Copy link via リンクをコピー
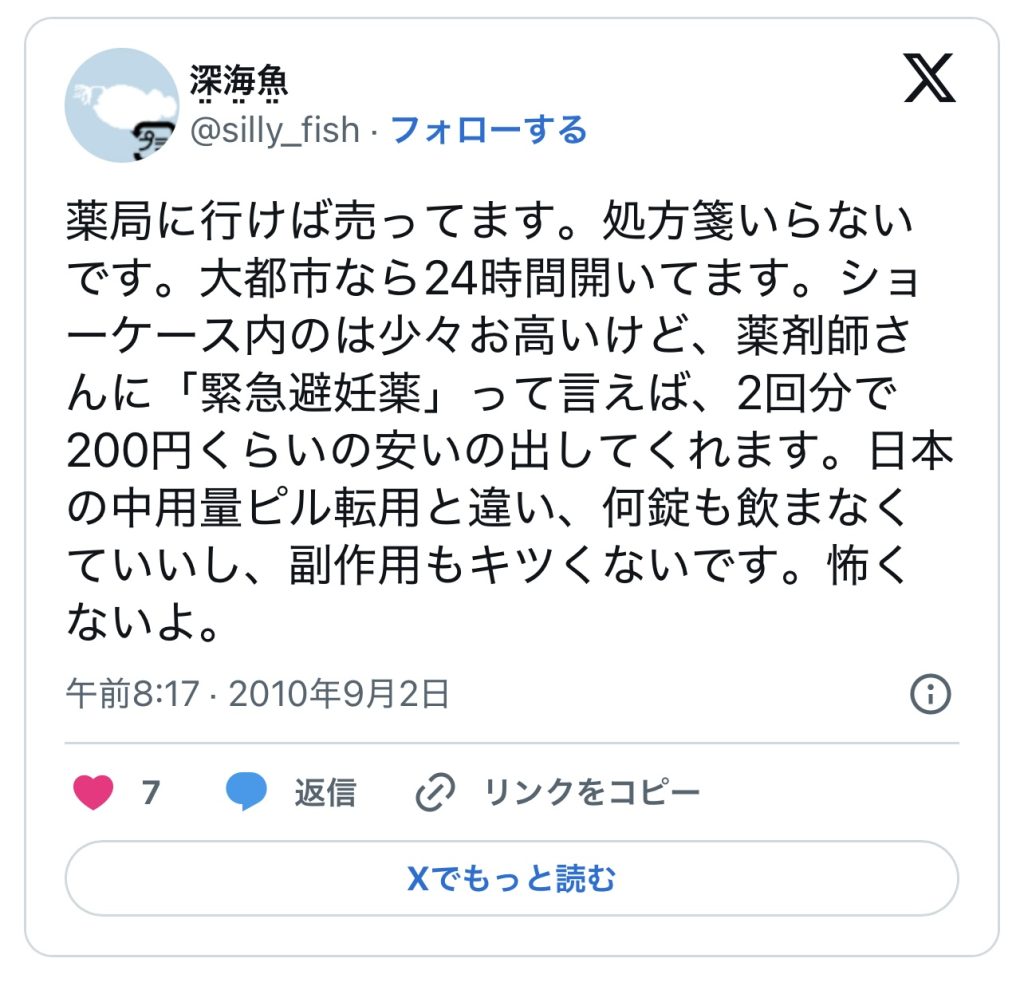 pos(558,793)
